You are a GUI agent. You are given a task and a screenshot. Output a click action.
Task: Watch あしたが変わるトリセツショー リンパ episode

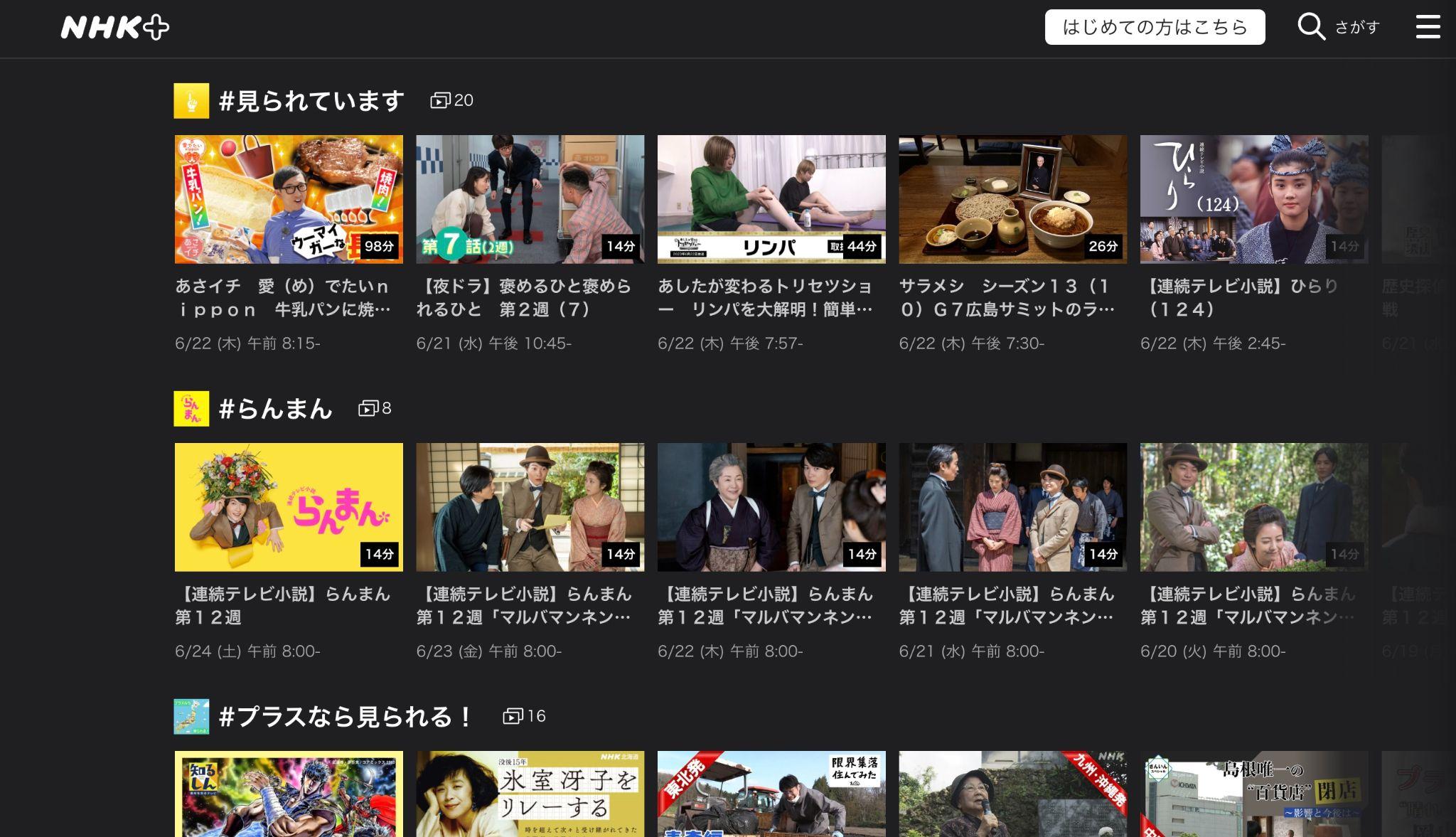771,199
